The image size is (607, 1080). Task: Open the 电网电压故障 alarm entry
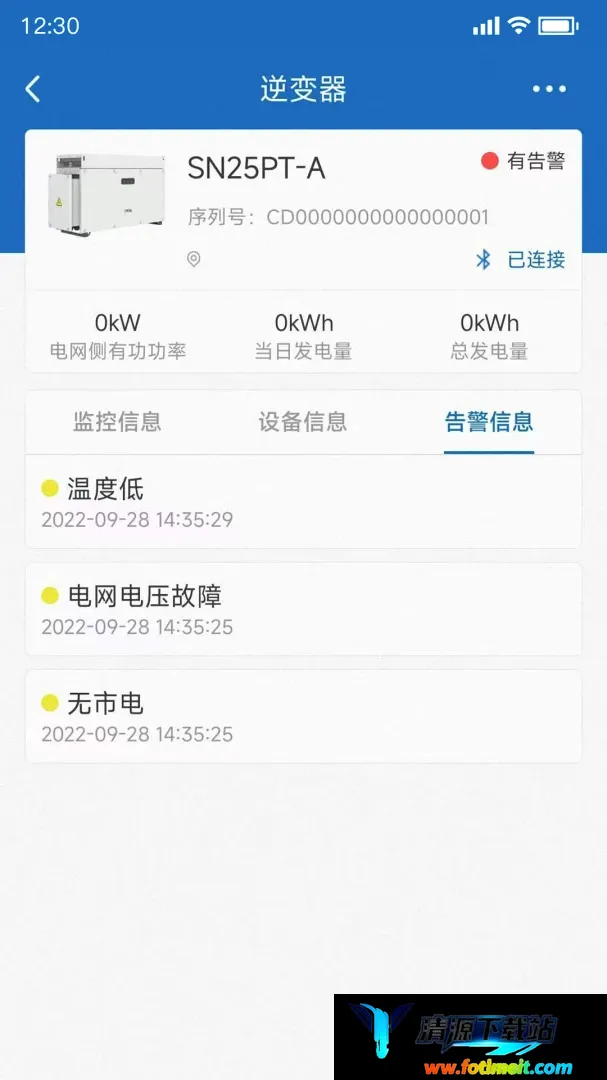coord(303,610)
